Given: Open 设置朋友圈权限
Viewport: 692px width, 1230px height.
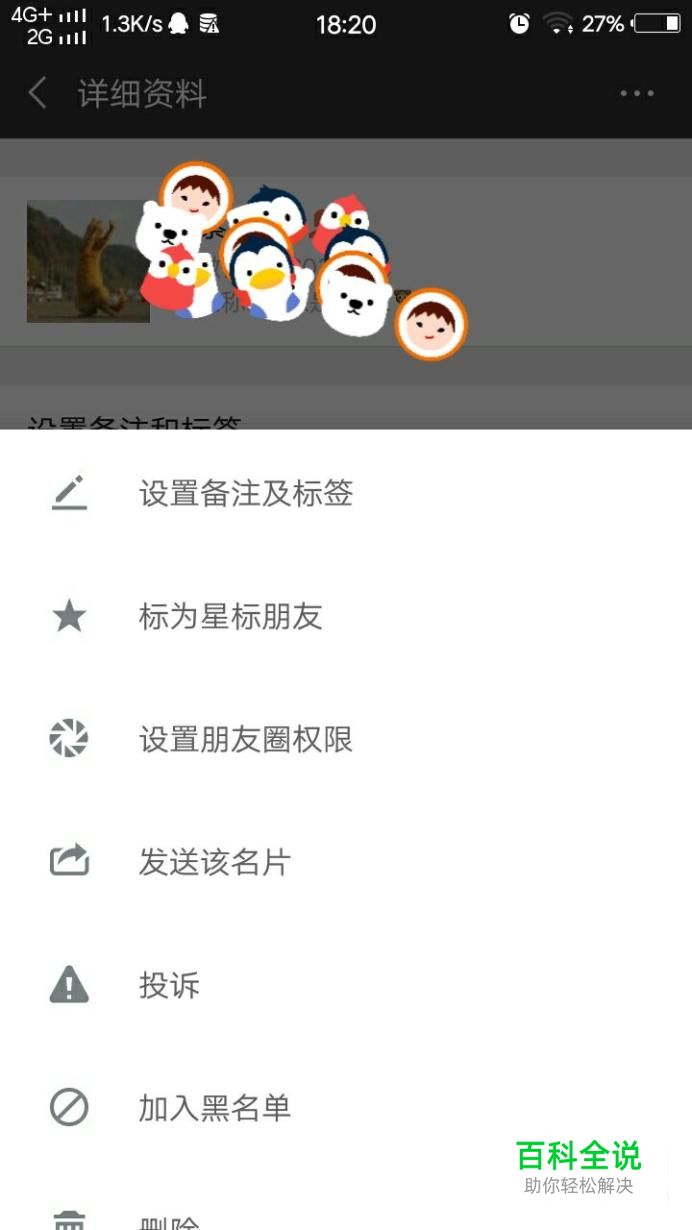Looking at the screenshot, I should pos(346,739).
